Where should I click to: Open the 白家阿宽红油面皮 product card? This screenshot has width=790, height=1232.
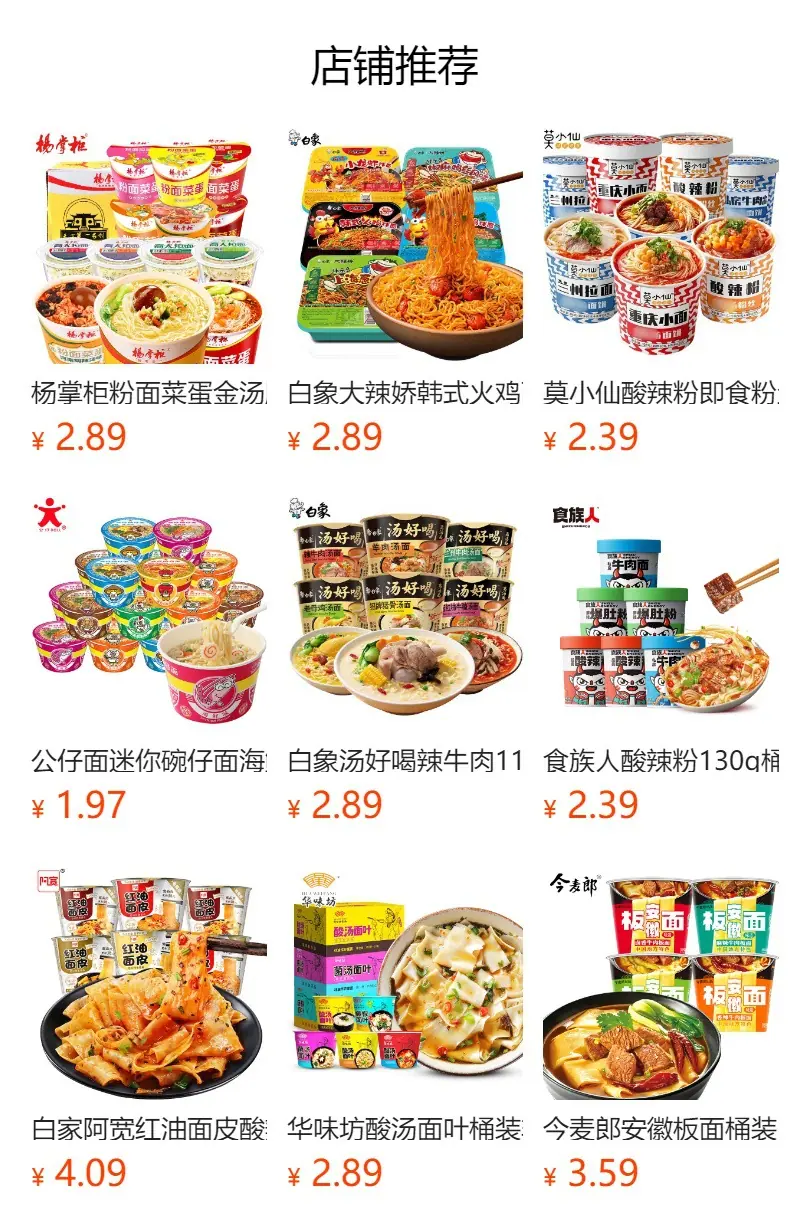pos(149,1028)
